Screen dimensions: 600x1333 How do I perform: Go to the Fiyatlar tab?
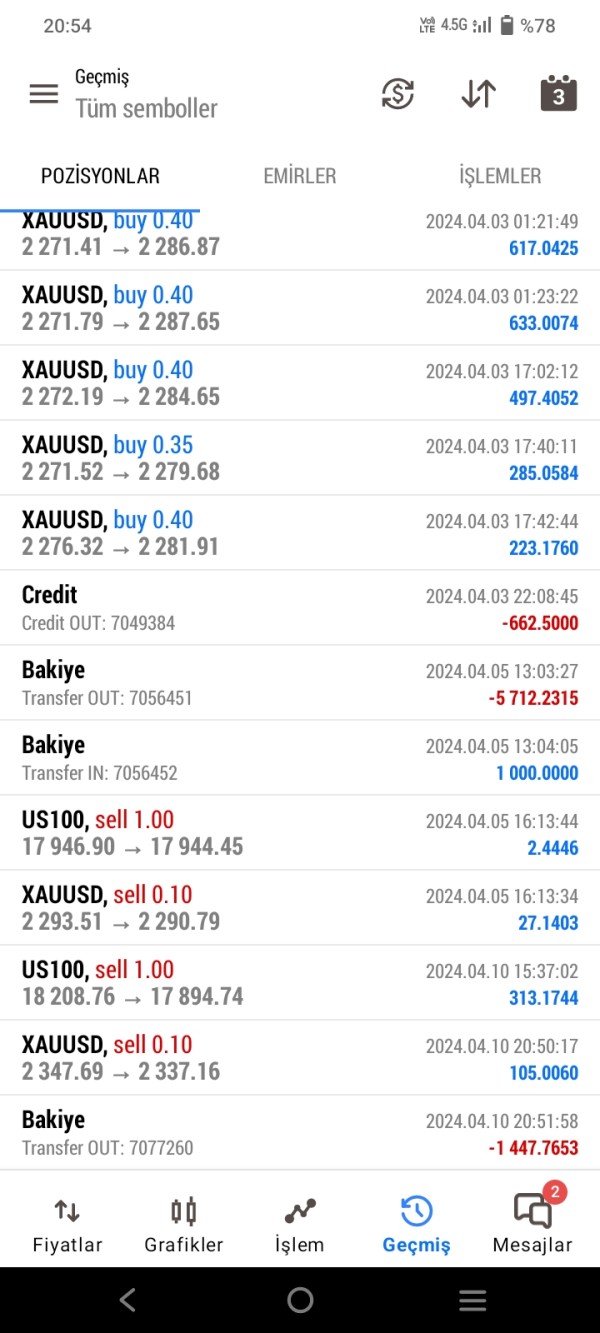[67, 1225]
